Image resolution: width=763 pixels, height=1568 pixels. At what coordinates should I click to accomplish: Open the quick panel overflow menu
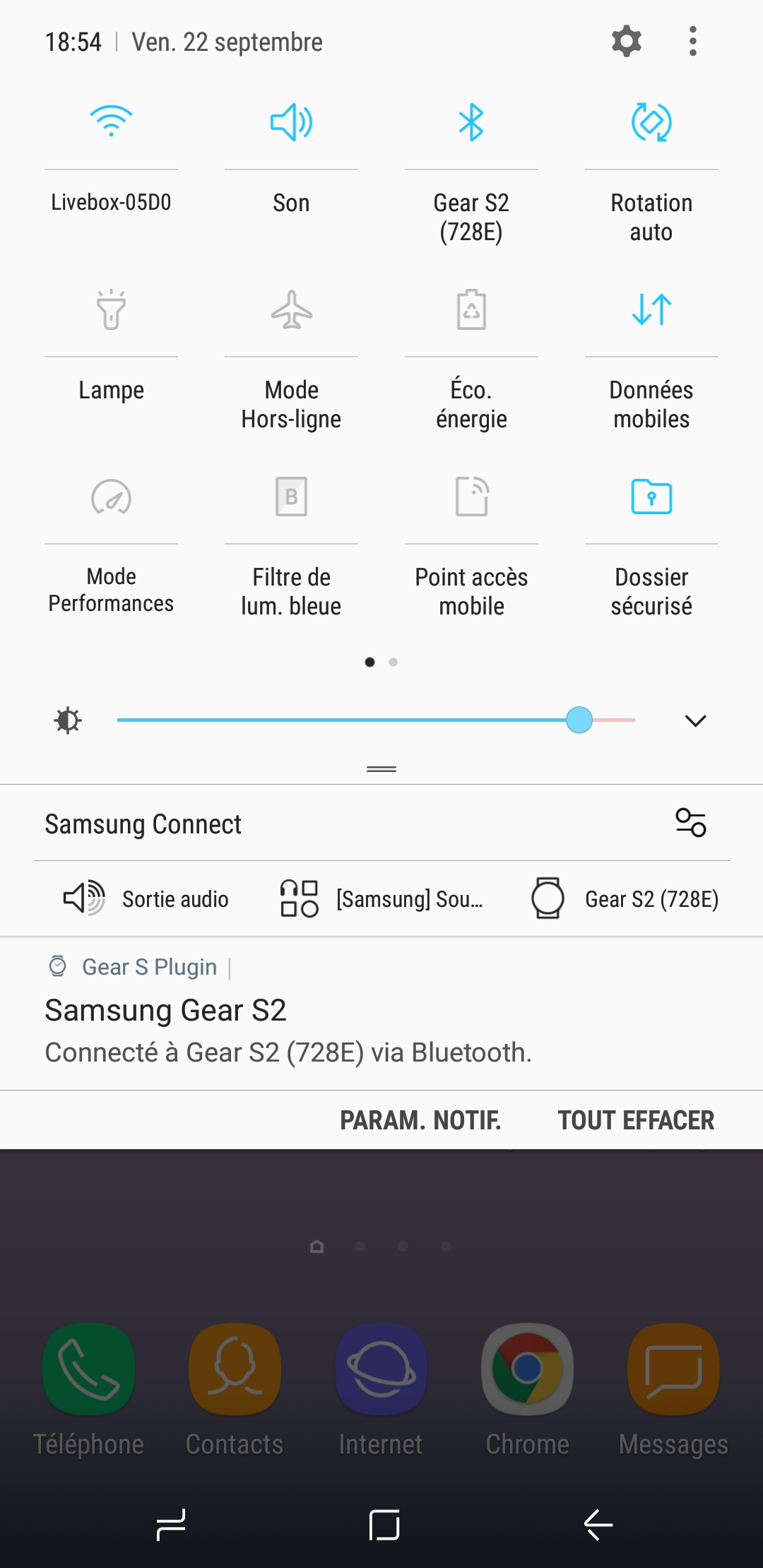pyautogui.click(x=692, y=42)
